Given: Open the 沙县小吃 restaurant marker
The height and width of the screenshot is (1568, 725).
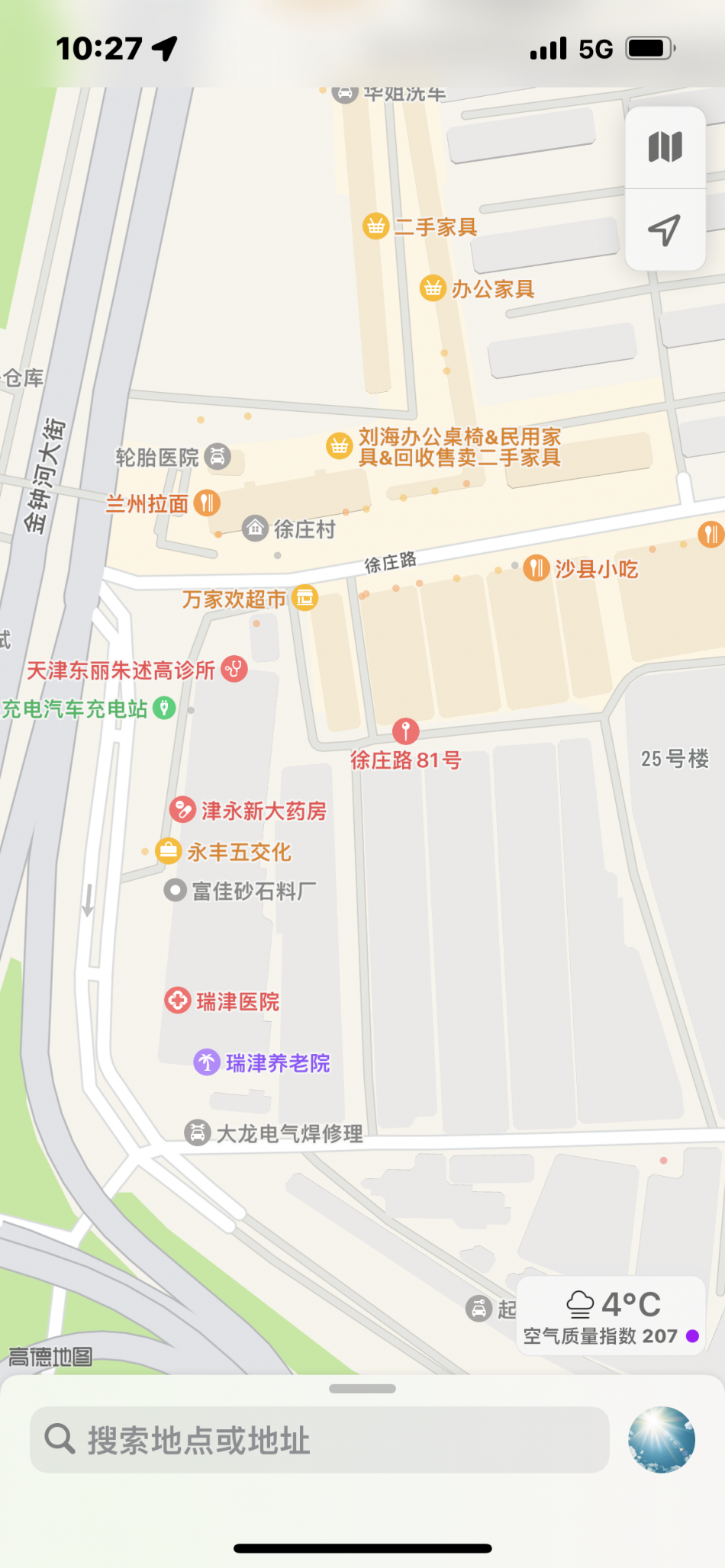Looking at the screenshot, I should (x=536, y=568).
